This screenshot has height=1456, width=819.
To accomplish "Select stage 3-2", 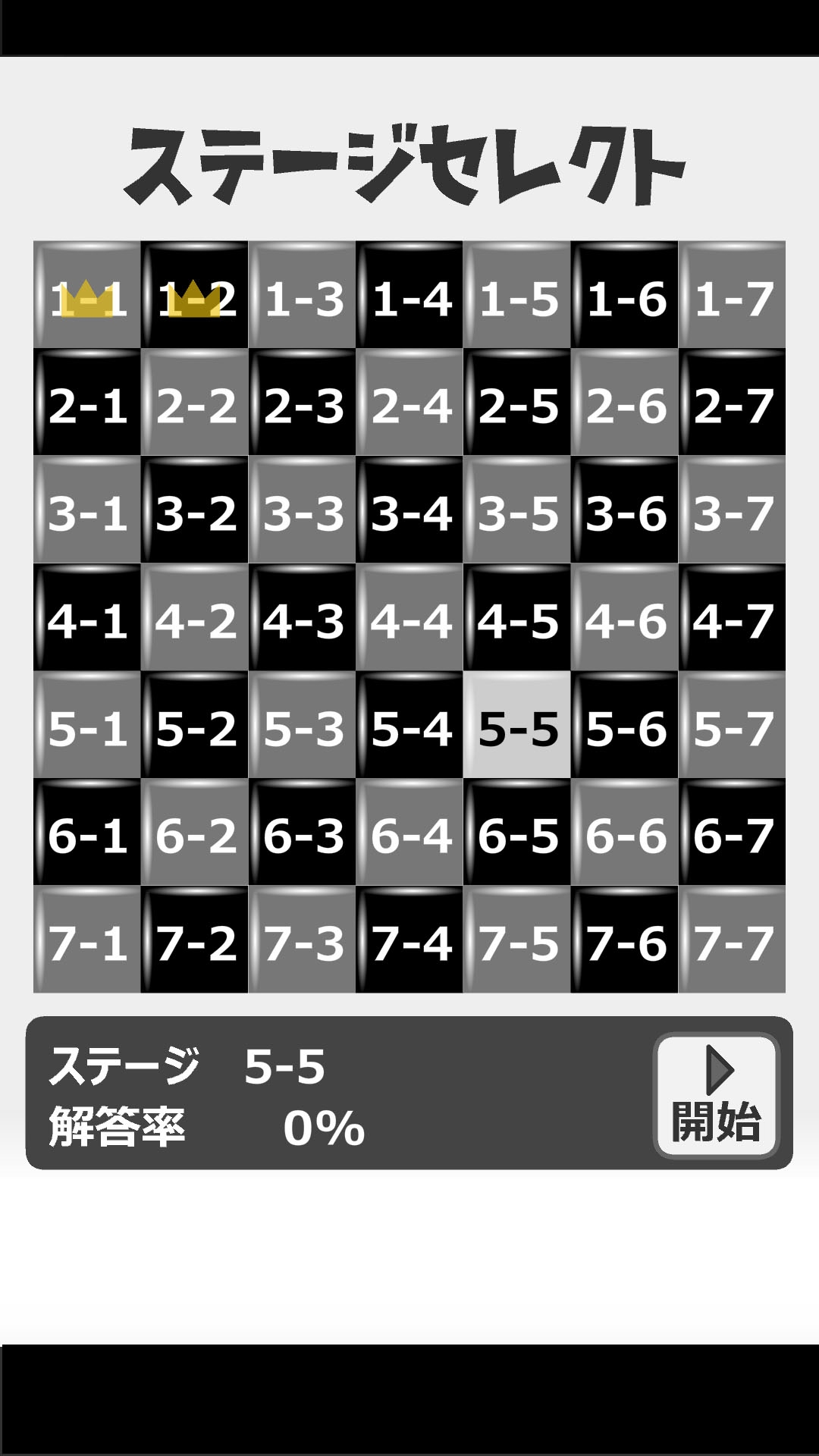I will click(x=195, y=510).
